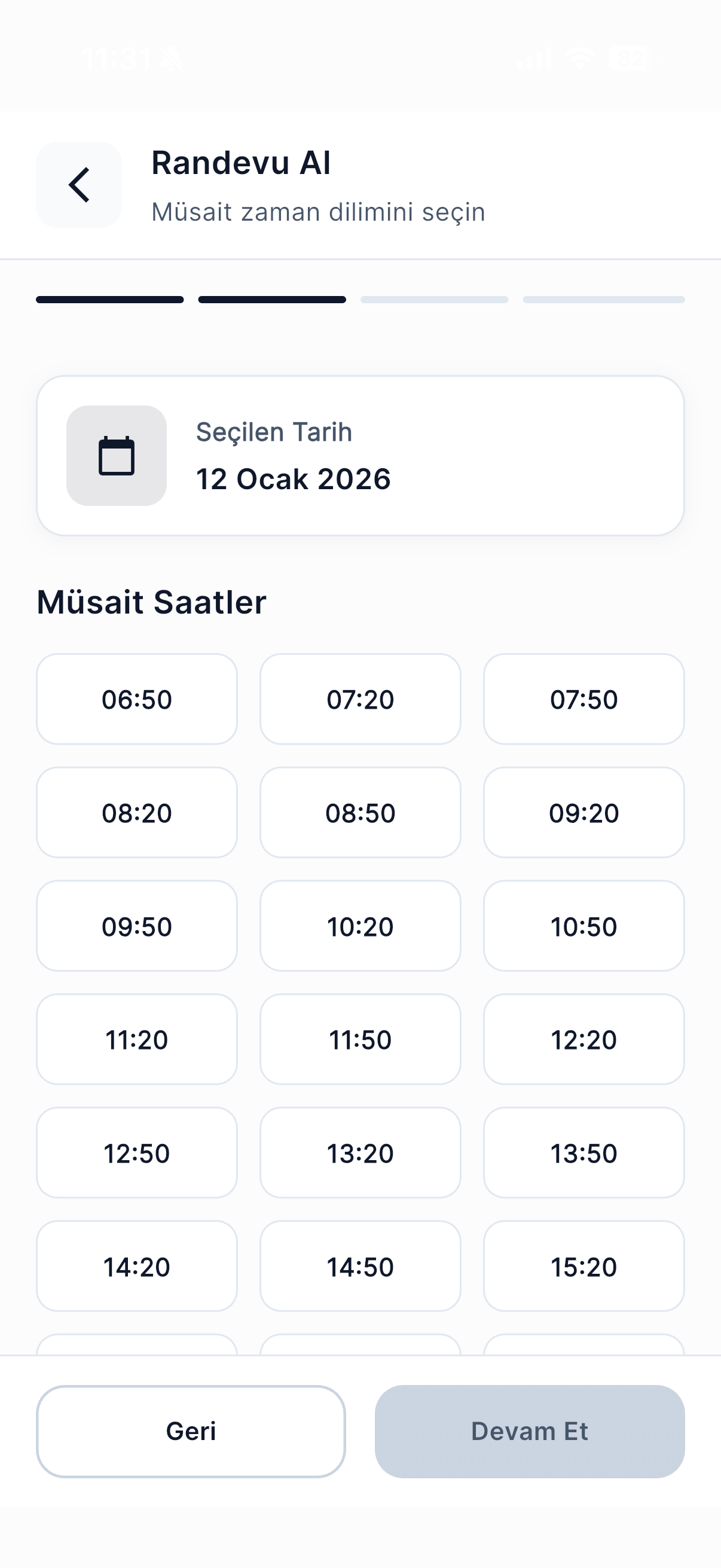Tap the Geri button
This screenshot has height=1568, width=721.
click(191, 1431)
